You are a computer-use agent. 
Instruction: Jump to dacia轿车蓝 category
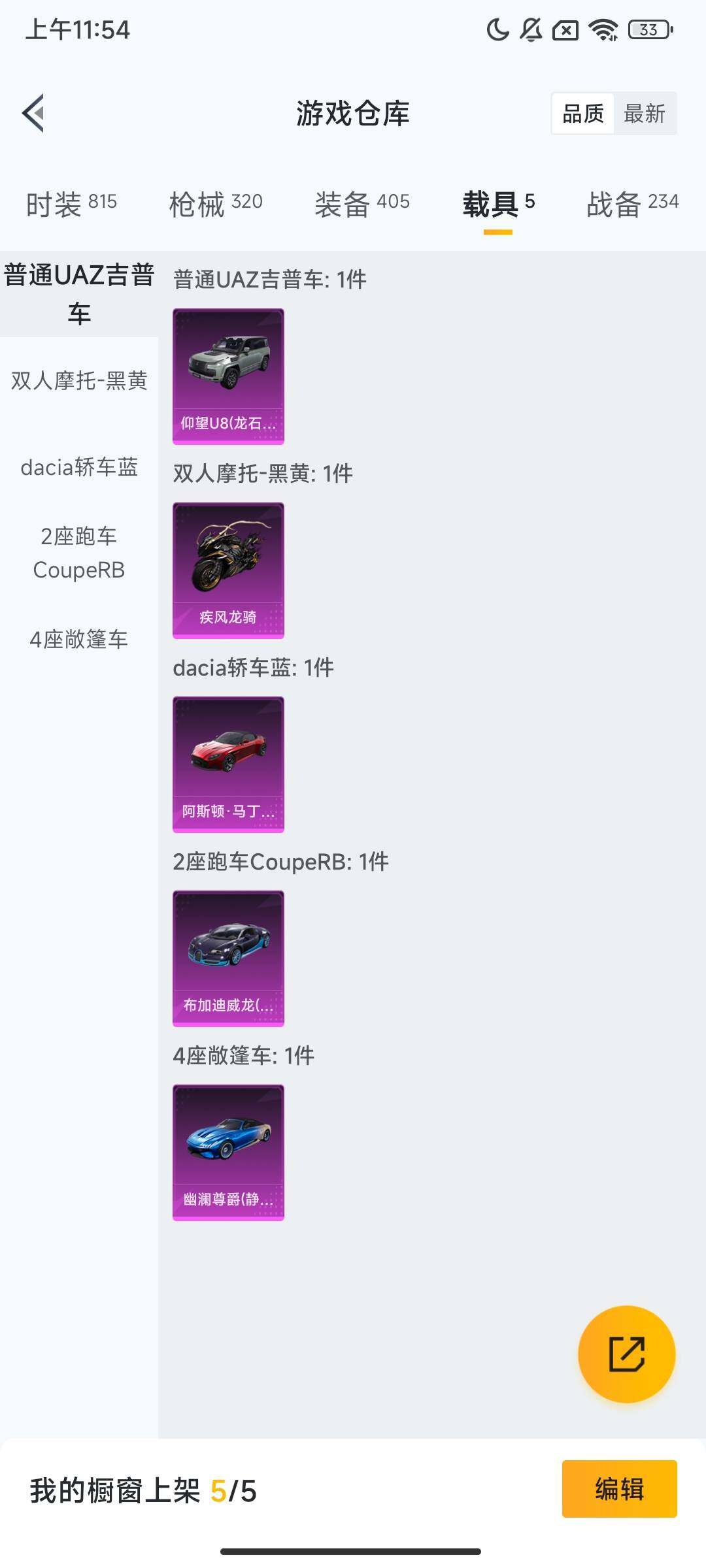(x=79, y=467)
